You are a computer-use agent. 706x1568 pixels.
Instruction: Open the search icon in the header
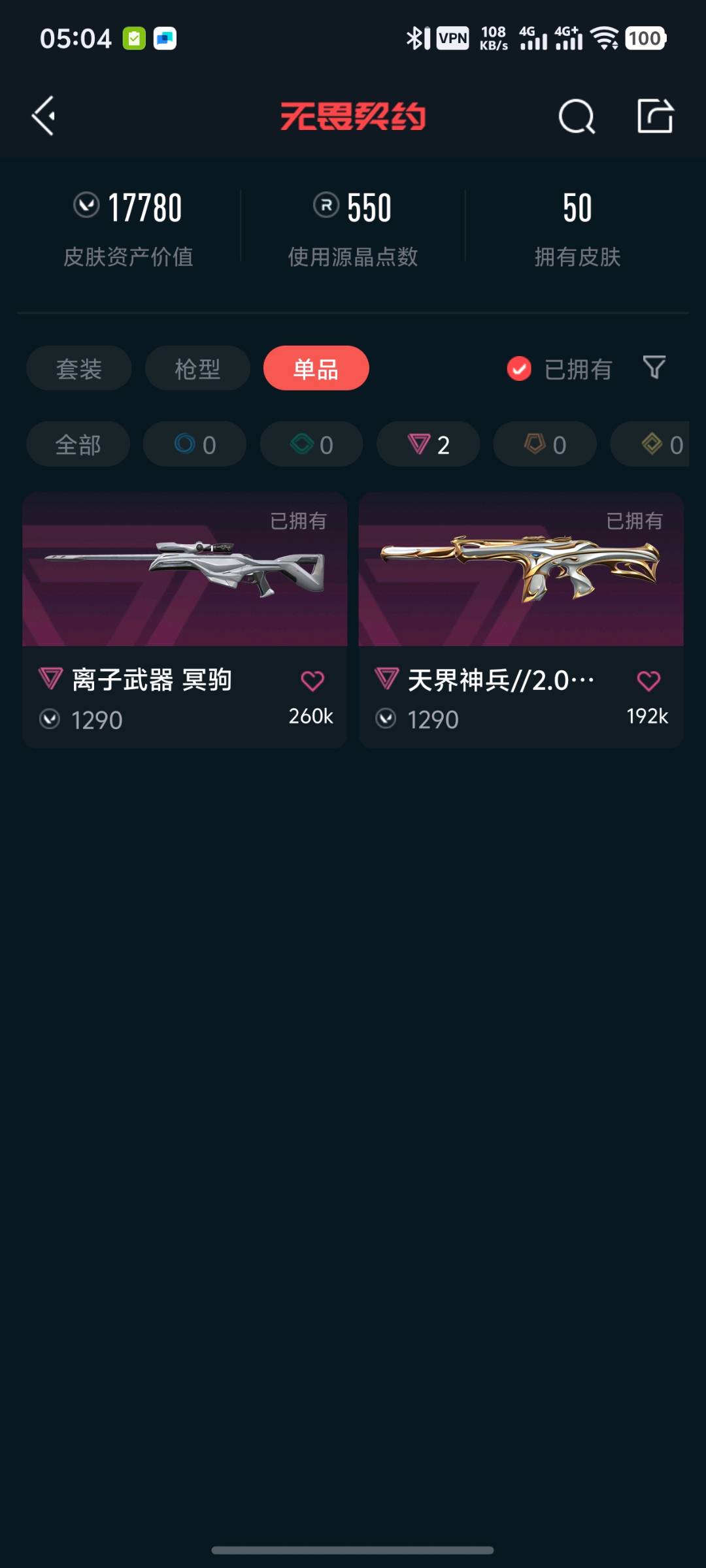(577, 117)
